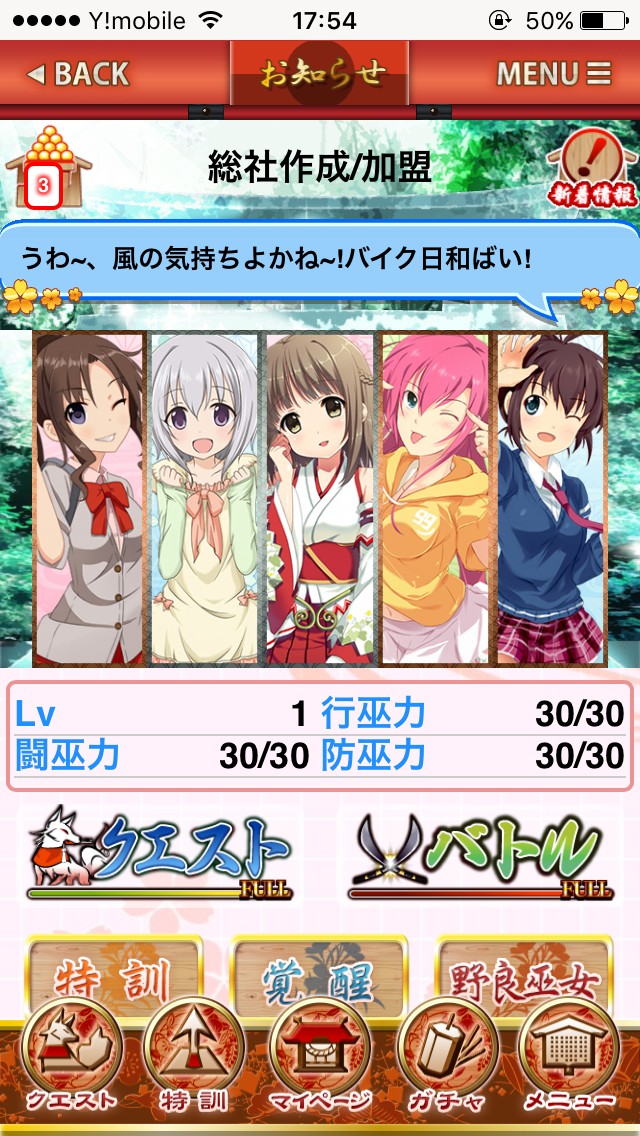
Task: Select the center shrine maiden character card
Action: pyautogui.click(x=320, y=498)
